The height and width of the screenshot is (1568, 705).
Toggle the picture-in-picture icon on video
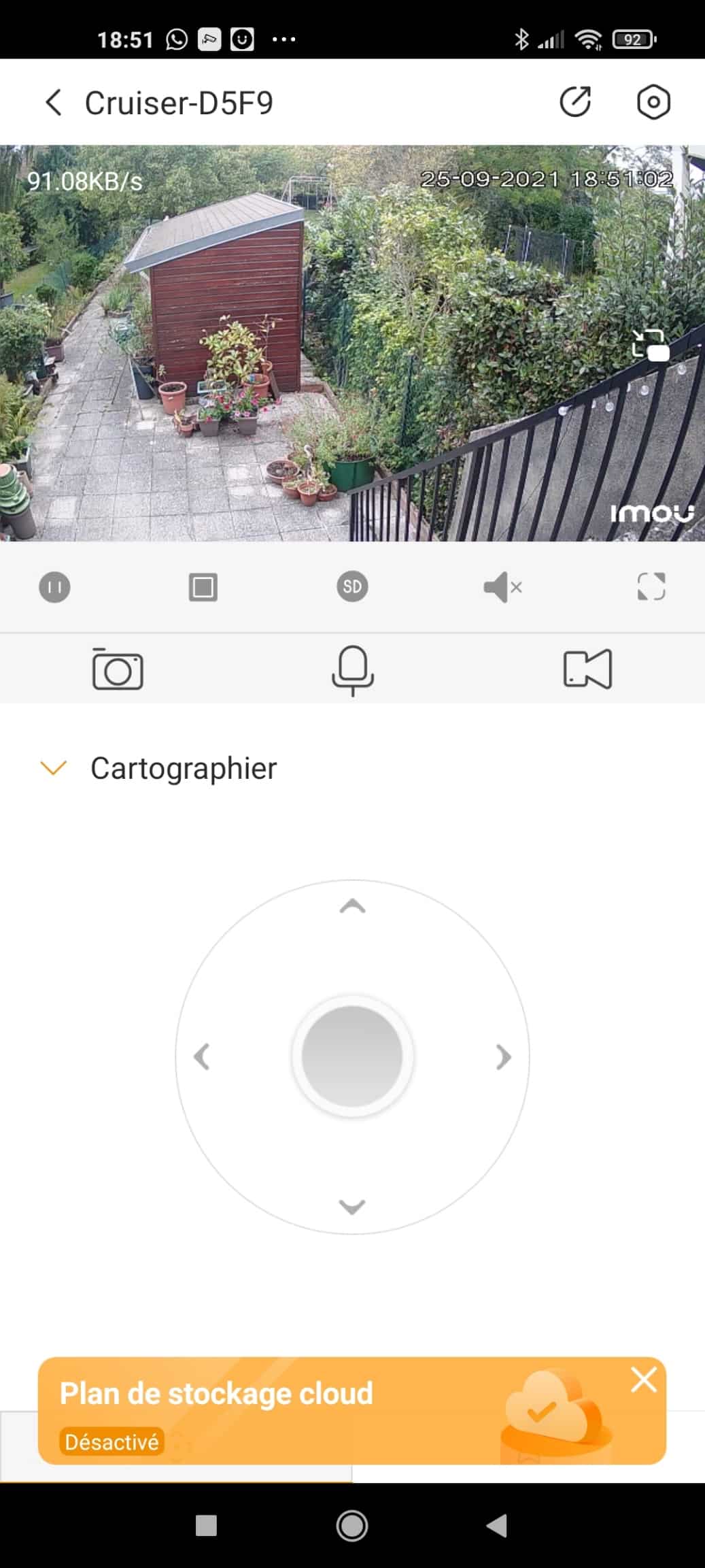coord(650,344)
